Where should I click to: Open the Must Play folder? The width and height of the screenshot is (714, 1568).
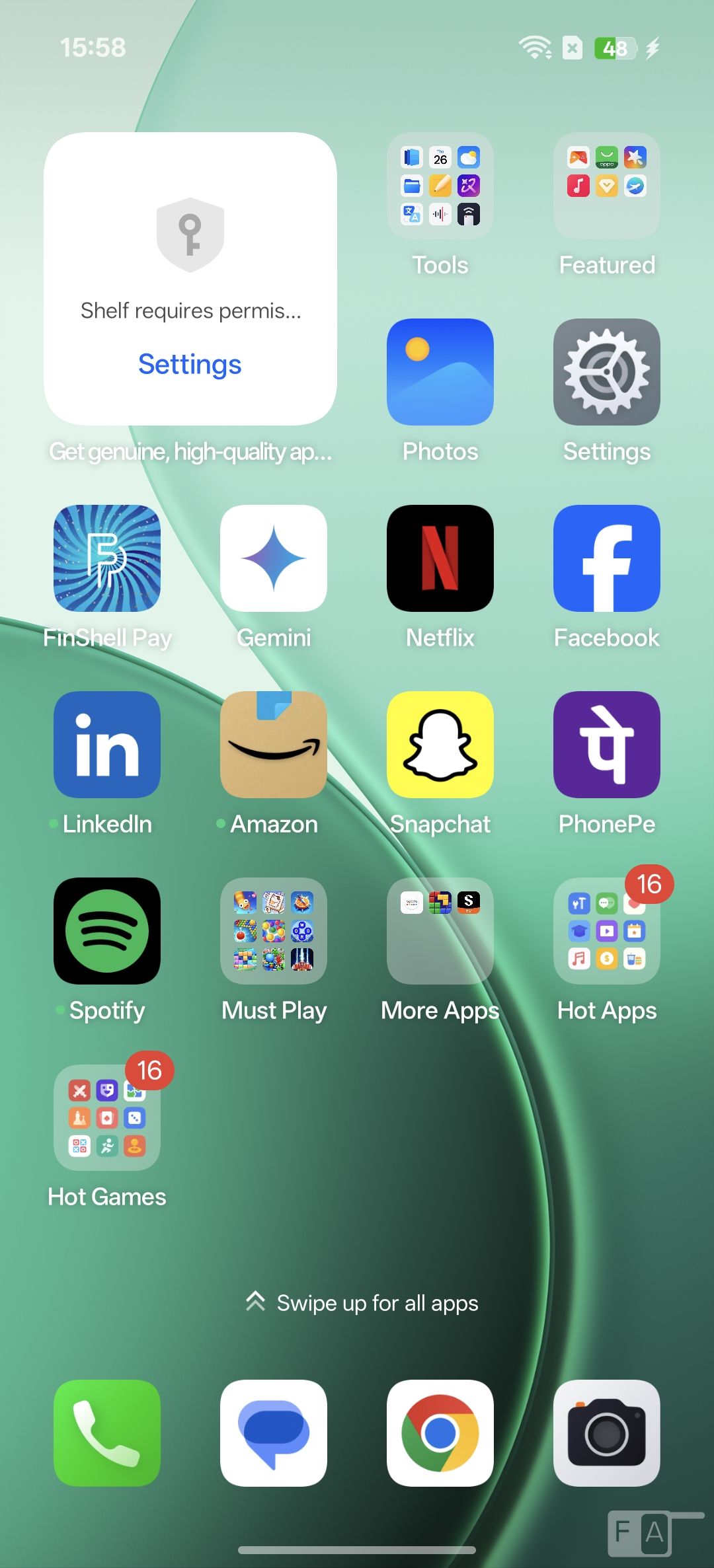click(x=274, y=931)
